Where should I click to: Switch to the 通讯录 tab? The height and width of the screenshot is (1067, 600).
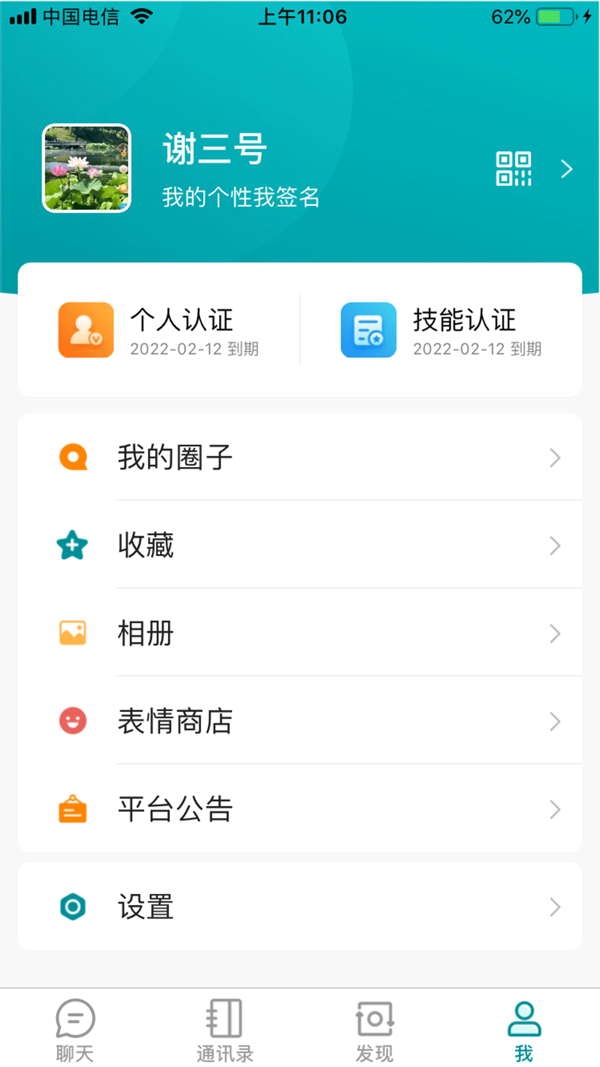tap(224, 1030)
